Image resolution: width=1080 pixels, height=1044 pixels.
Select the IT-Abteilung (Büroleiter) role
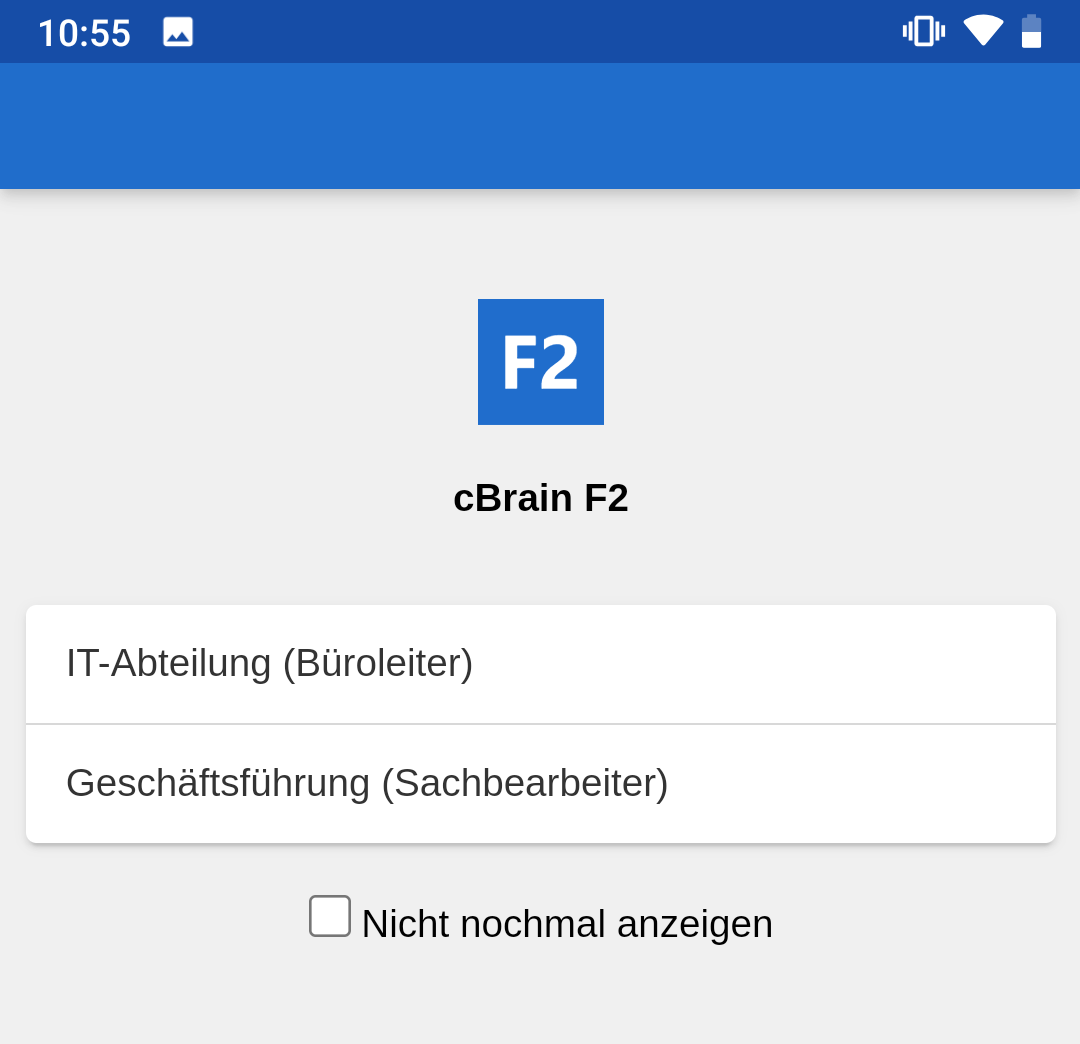pyautogui.click(x=540, y=664)
